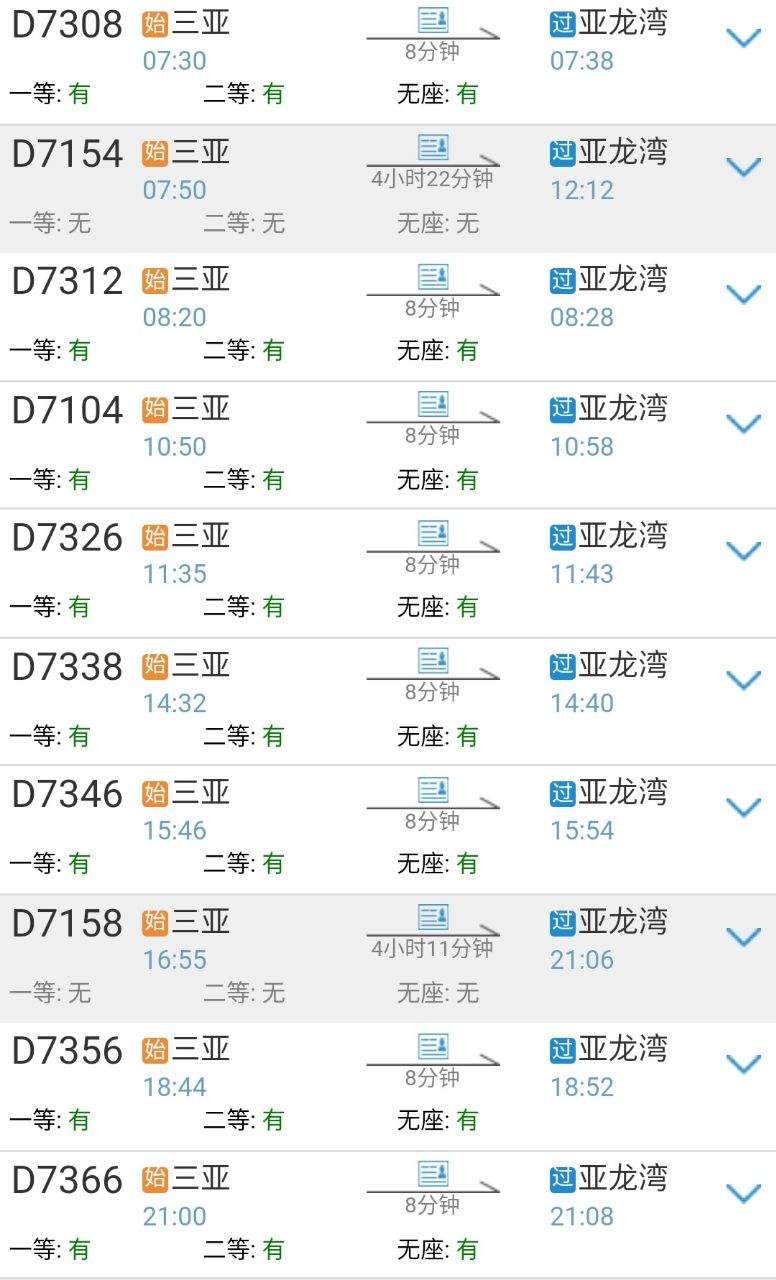The height and width of the screenshot is (1280, 776).
Task: Expand the D7346 chevron
Action: (x=743, y=807)
